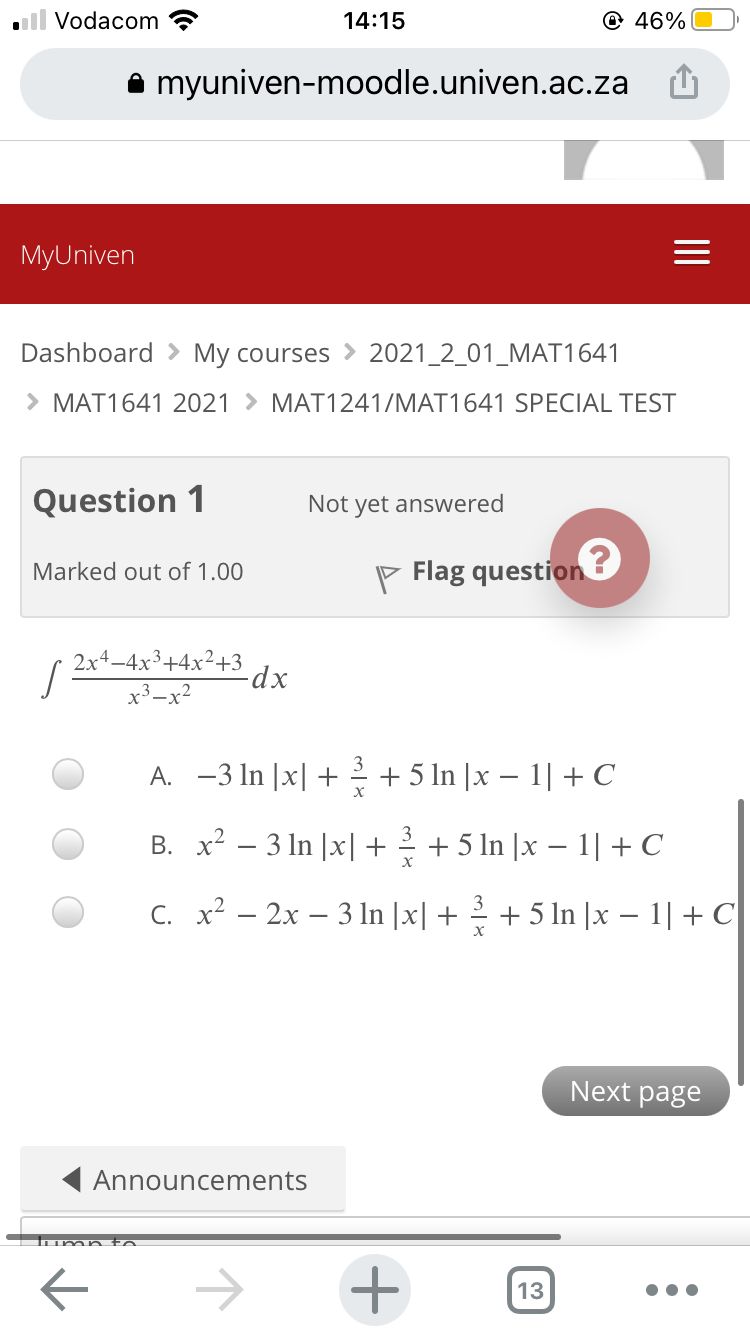Tap the floating help question mark bubble
The width and height of the screenshot is (750, 1334).
tap(600, 558)
